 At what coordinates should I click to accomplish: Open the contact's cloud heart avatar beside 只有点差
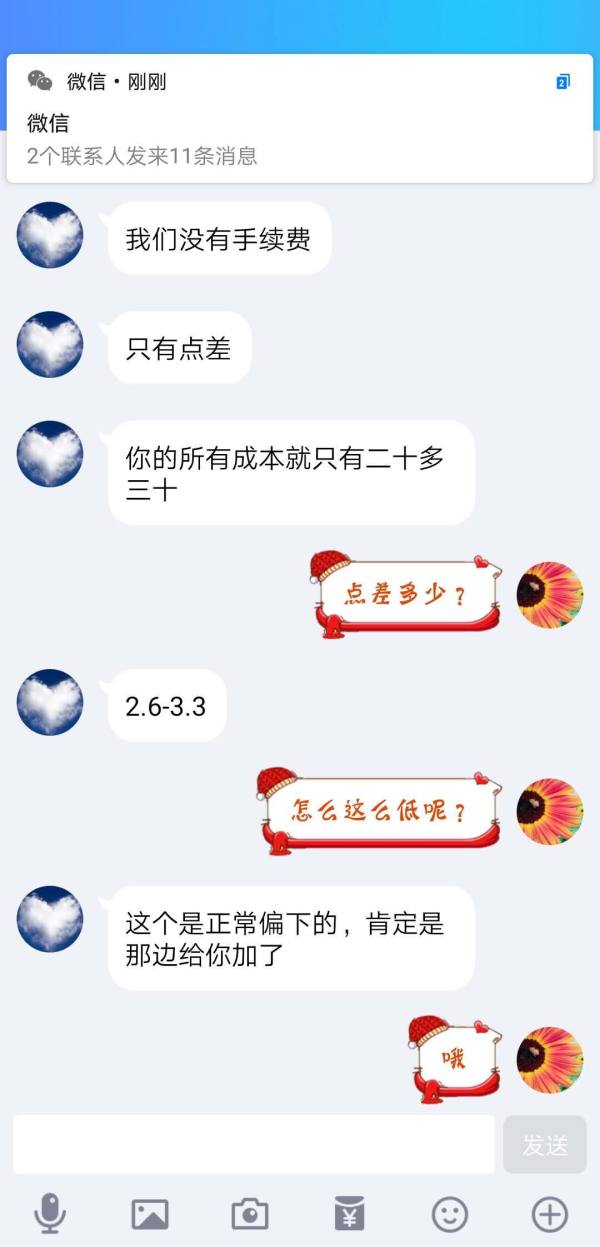(50, 345)
